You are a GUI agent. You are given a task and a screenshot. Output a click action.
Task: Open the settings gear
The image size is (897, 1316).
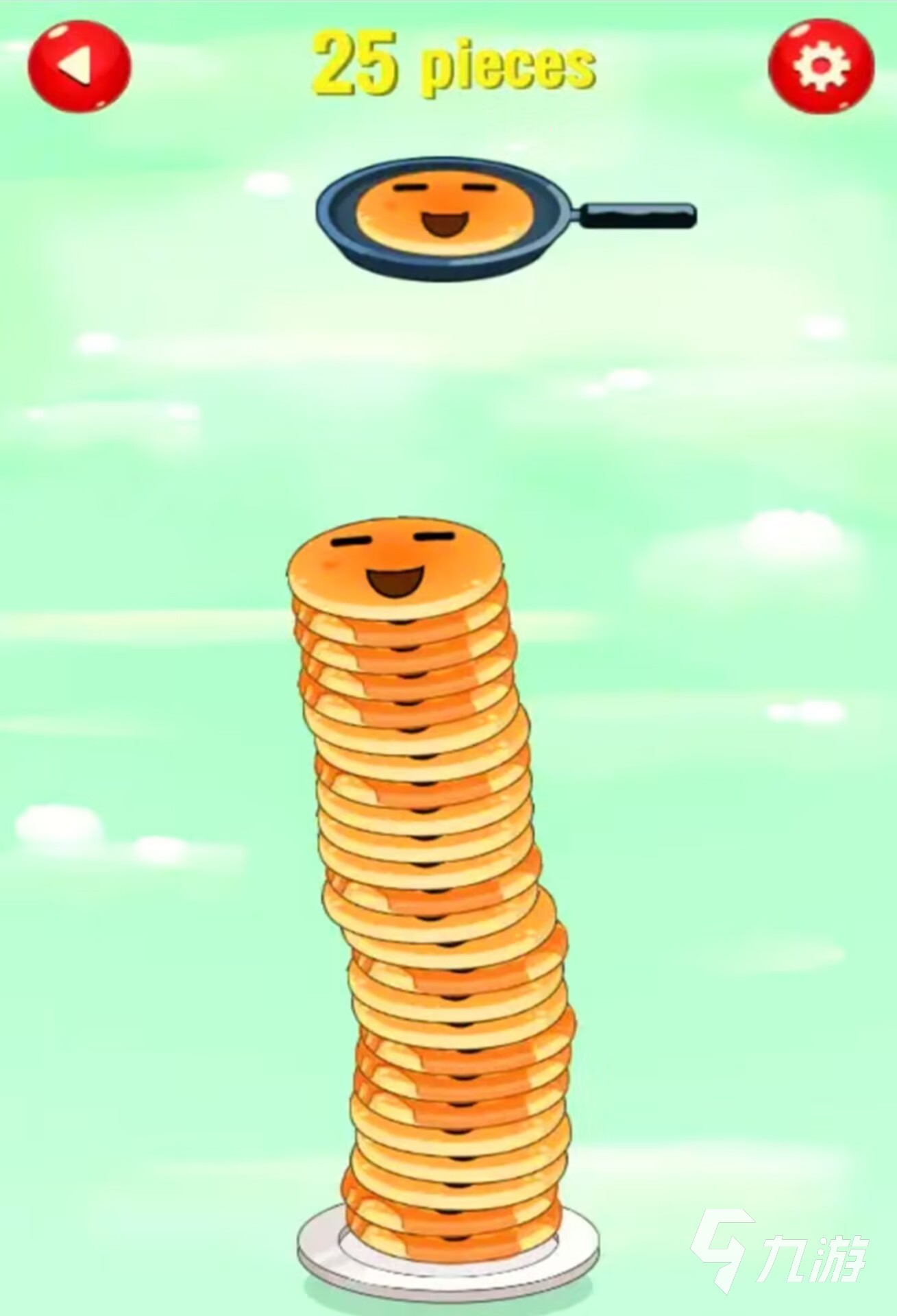pos(821,66)
